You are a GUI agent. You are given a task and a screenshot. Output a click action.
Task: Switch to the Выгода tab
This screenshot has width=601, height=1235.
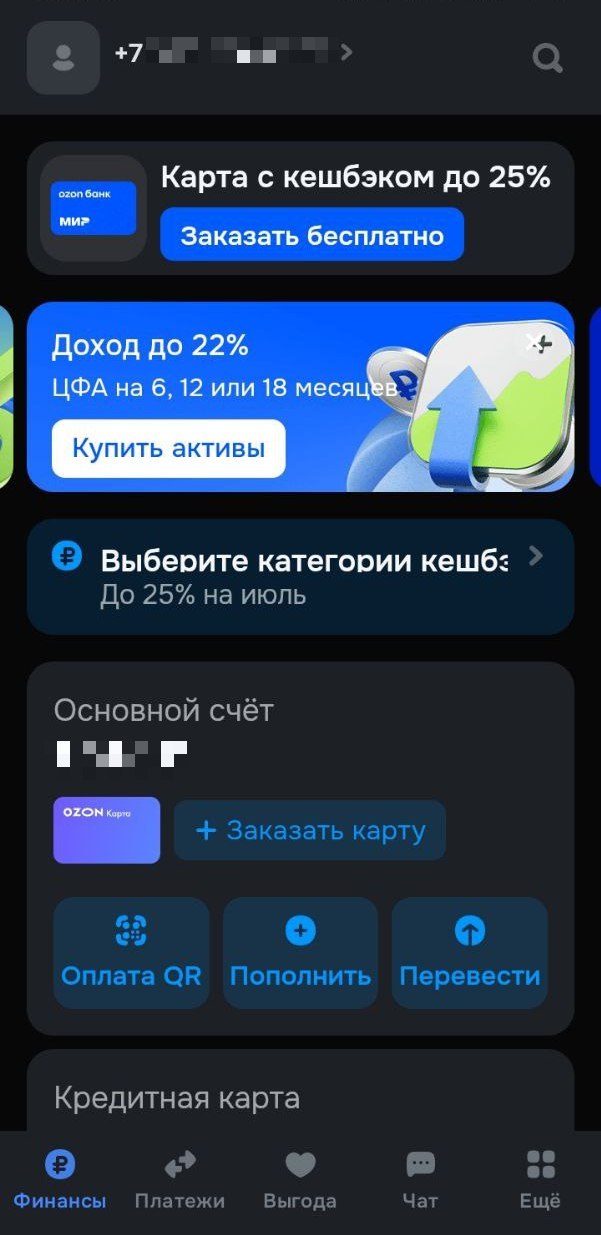pos(300,1180)
